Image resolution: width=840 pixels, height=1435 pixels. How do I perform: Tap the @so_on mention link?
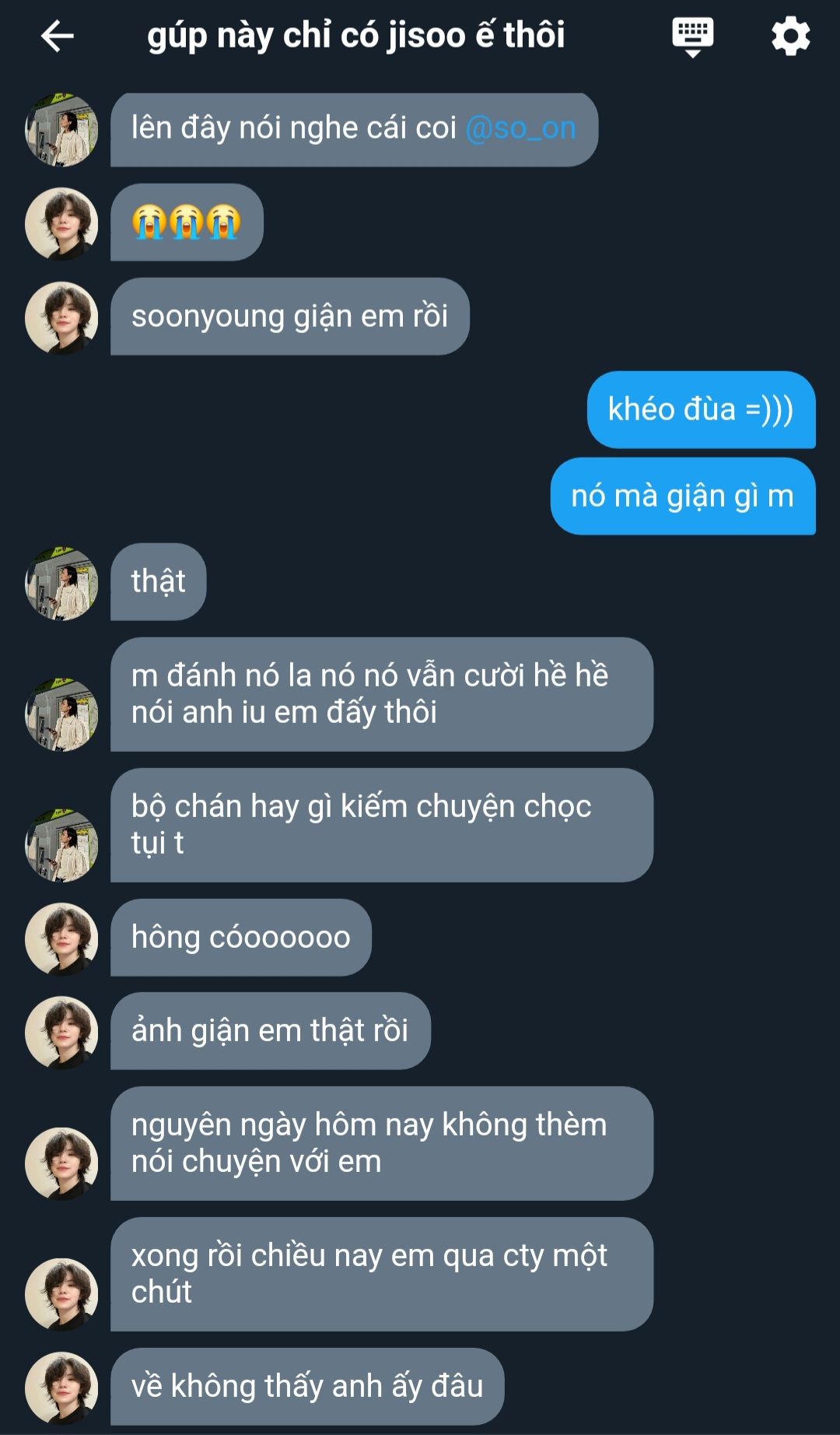(520, 128)
